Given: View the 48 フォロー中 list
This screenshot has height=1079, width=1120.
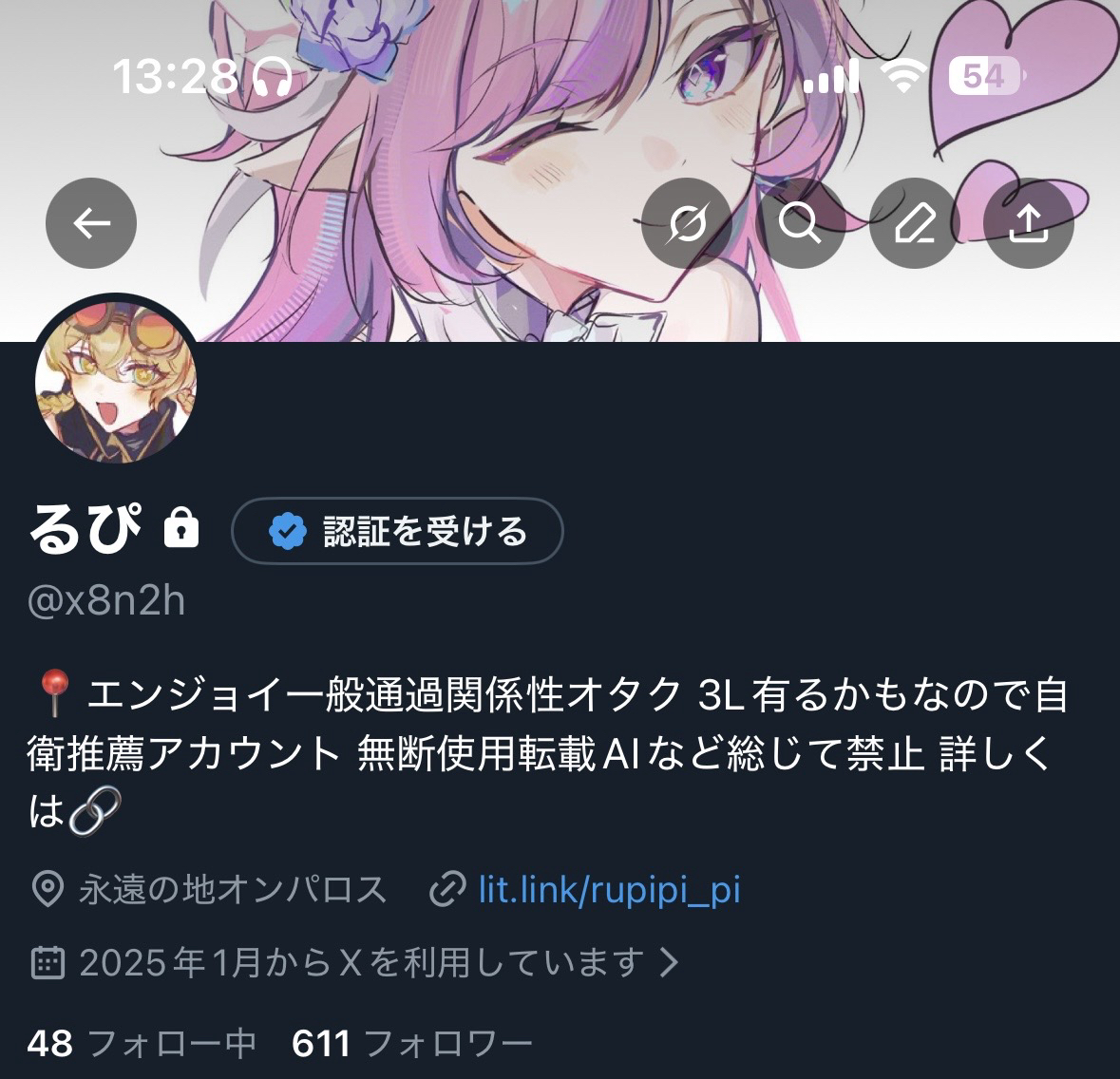Looking at the screenshot, I should [142, 1044].
